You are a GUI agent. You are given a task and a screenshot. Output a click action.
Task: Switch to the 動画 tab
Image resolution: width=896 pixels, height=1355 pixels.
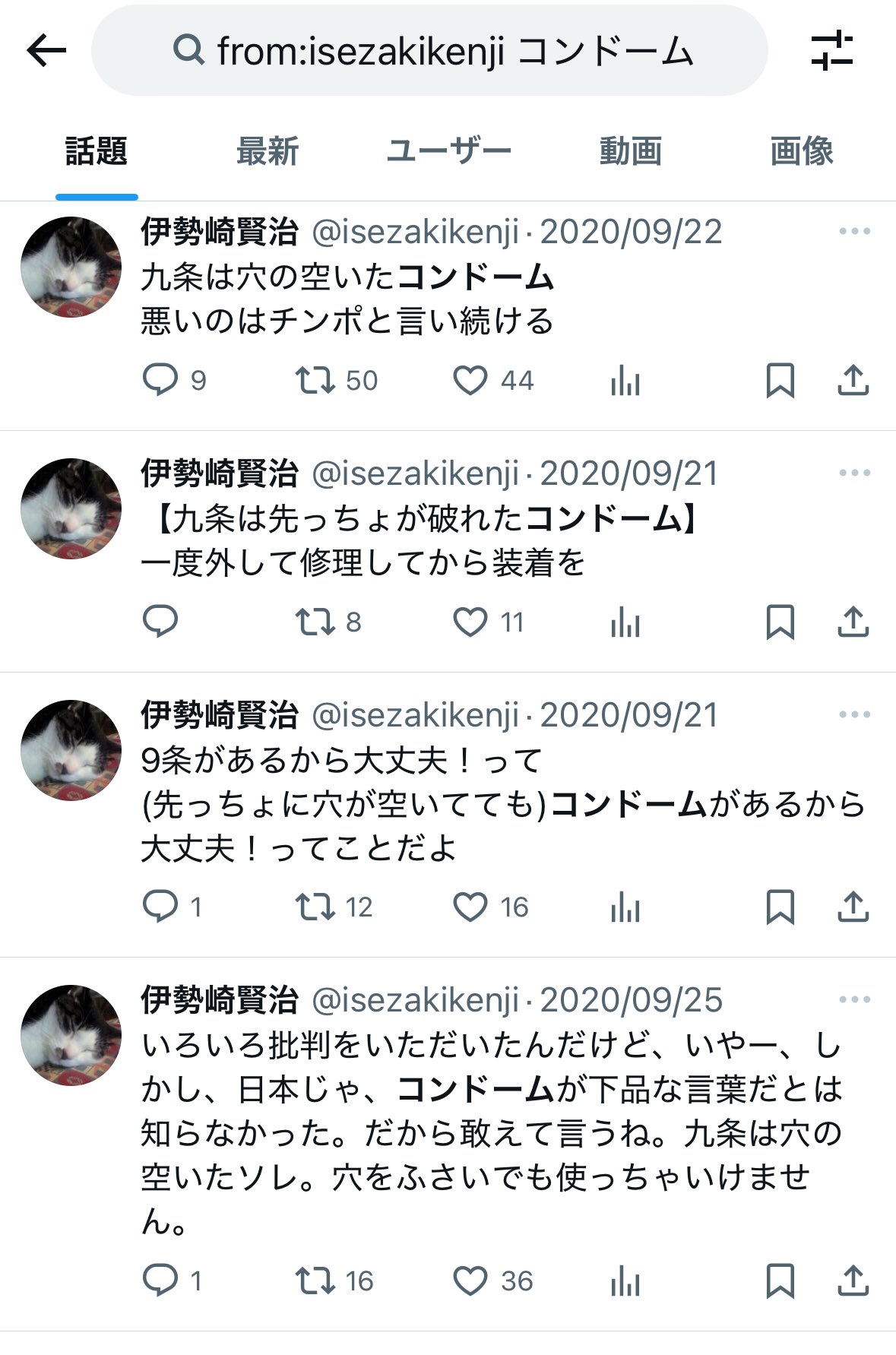point(630,151)
